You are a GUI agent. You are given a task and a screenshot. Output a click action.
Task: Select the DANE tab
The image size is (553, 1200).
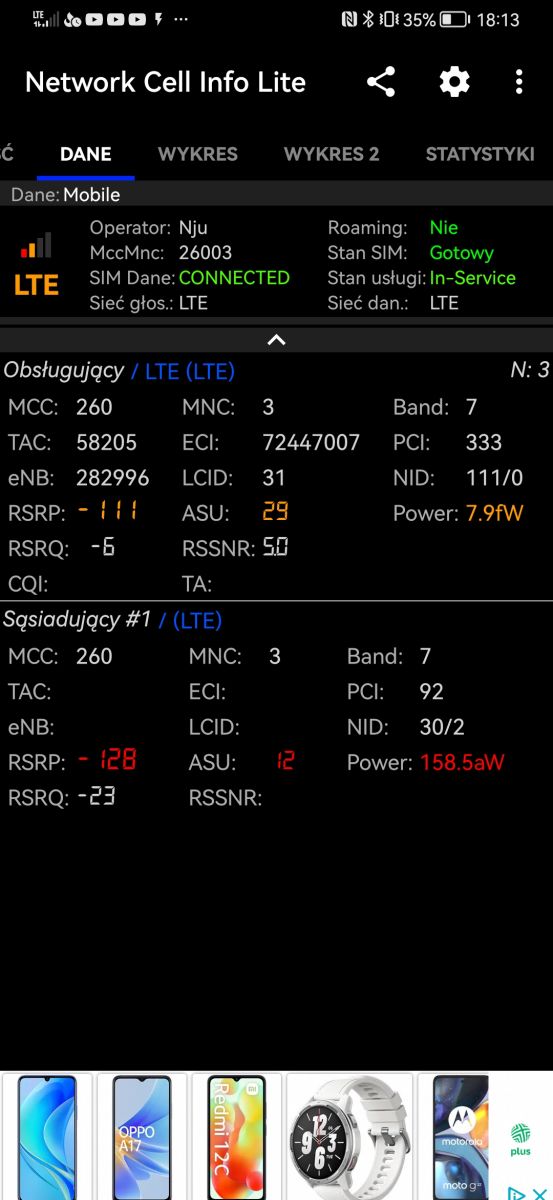pyautogui.click(x=86, y=154)
